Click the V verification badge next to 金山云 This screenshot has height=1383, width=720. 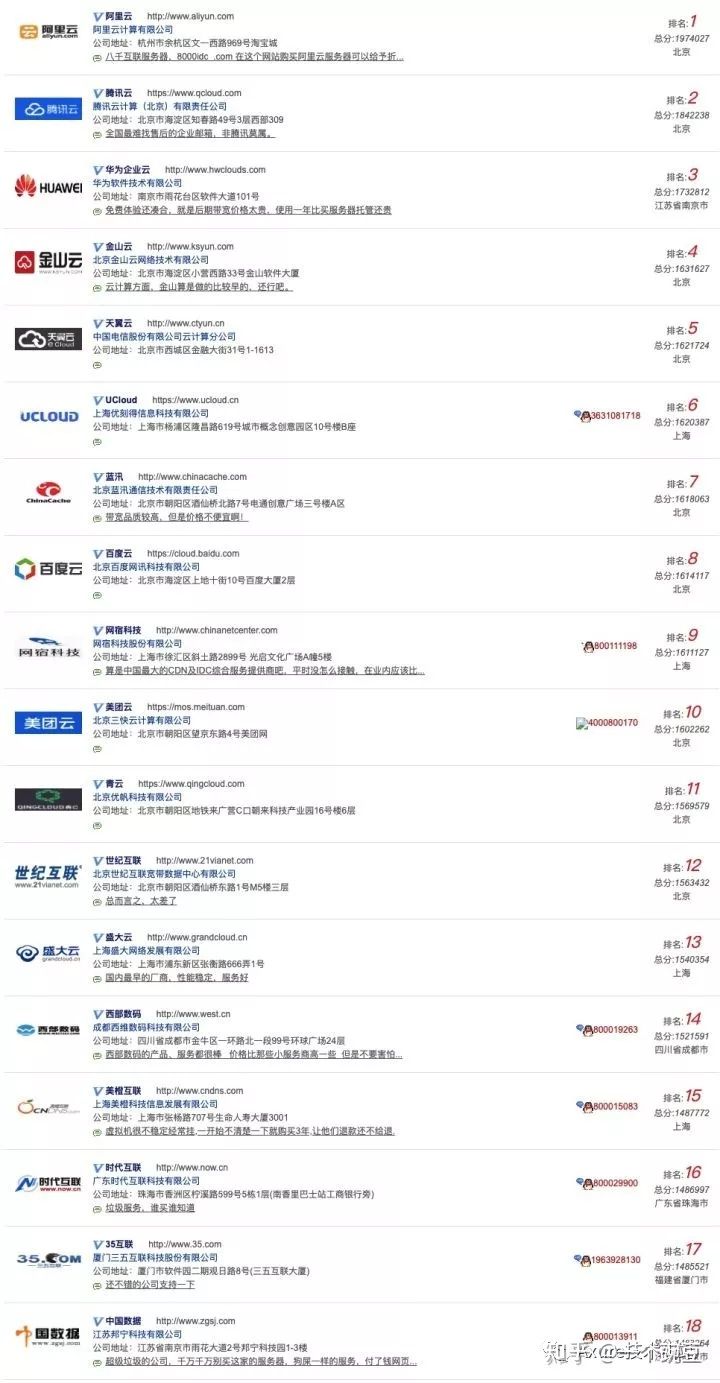click(x=98, y=247)
